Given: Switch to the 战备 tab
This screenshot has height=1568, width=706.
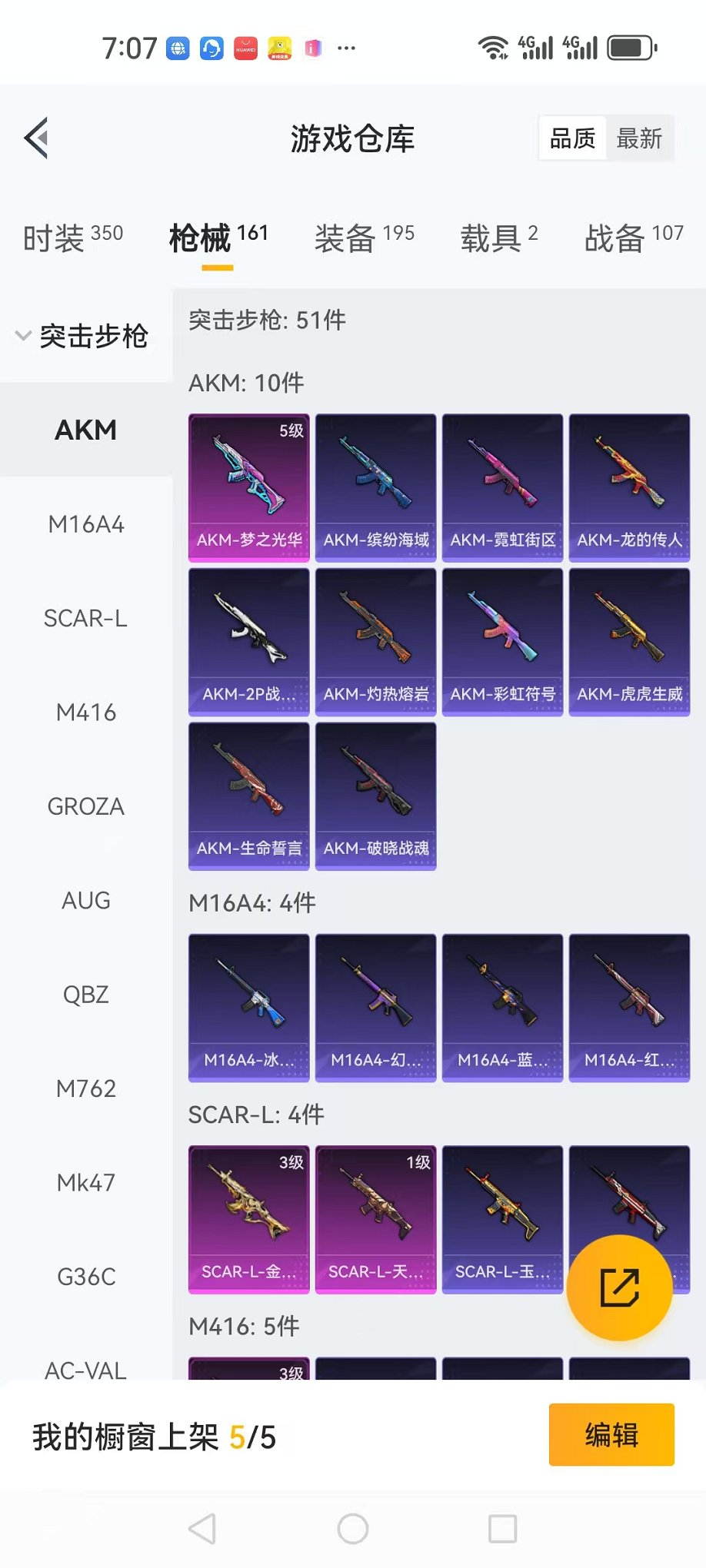Looking at the screenshot, I should tap(633, 238).
